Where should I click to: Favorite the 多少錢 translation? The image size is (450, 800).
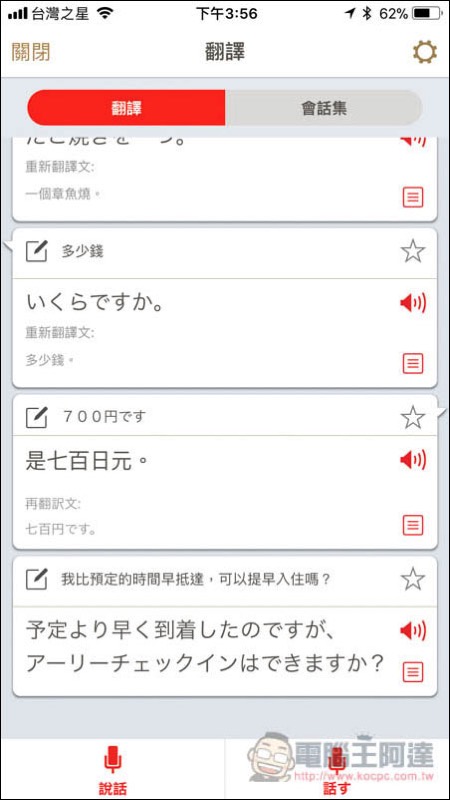coord(412,252)
